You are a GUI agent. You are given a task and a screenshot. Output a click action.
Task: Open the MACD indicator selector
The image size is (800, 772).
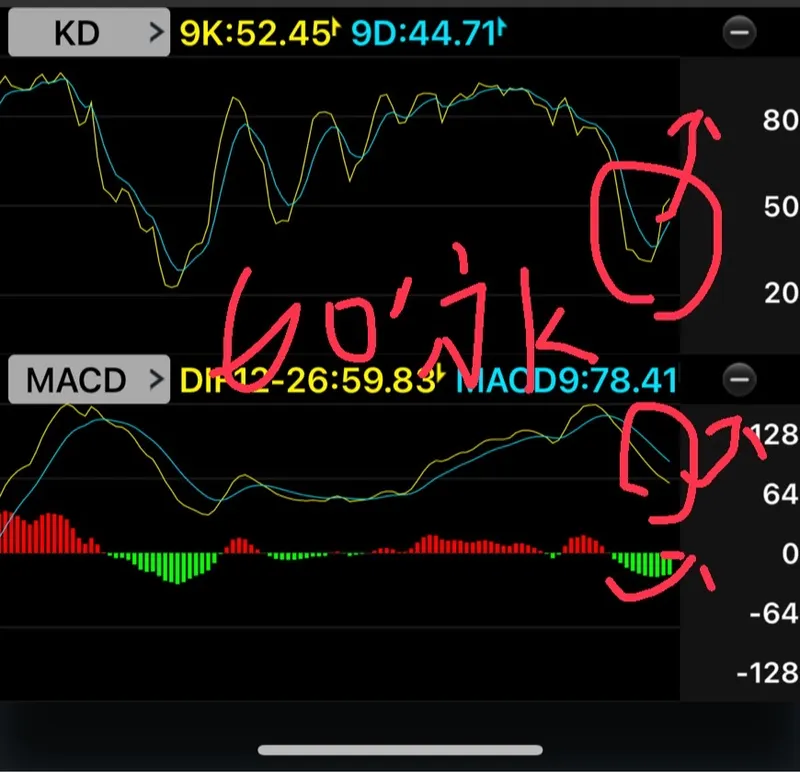coord(88,380)
